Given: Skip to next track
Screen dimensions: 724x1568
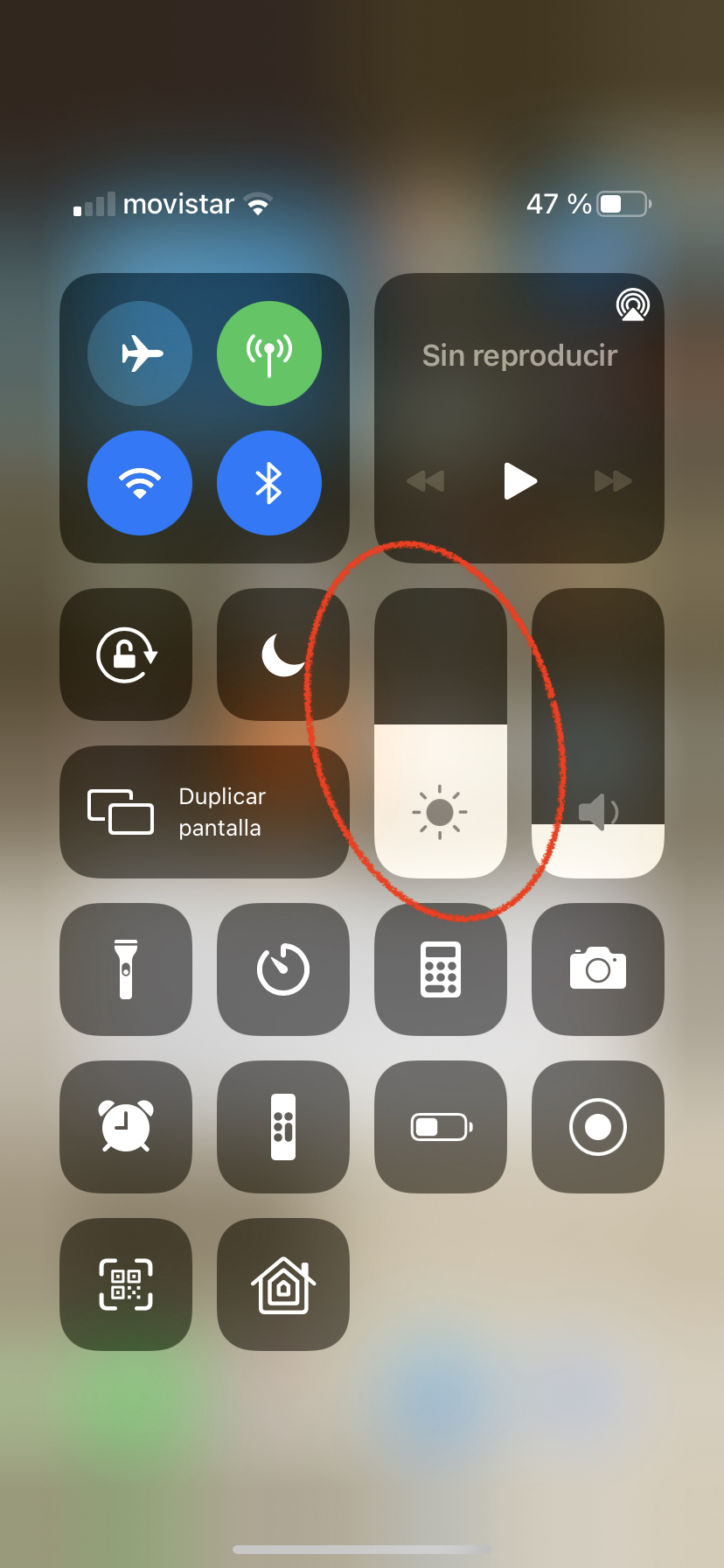Looking at the screenshot, I should [x=613, y=481].
